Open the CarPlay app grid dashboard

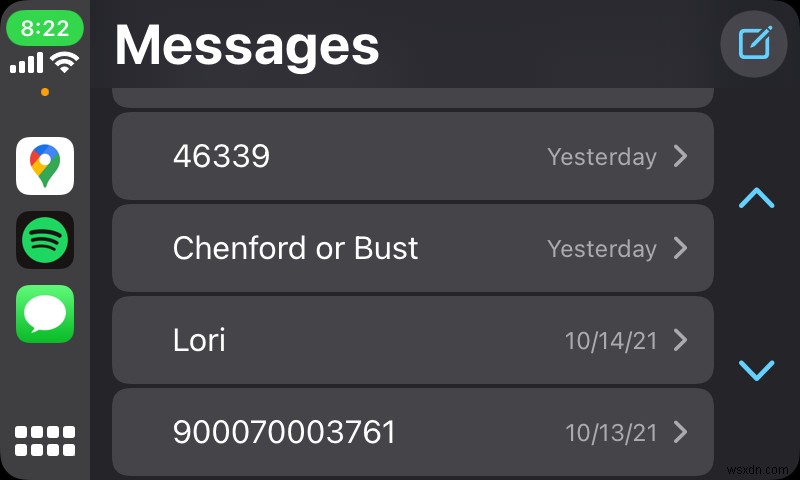point(45,441)
